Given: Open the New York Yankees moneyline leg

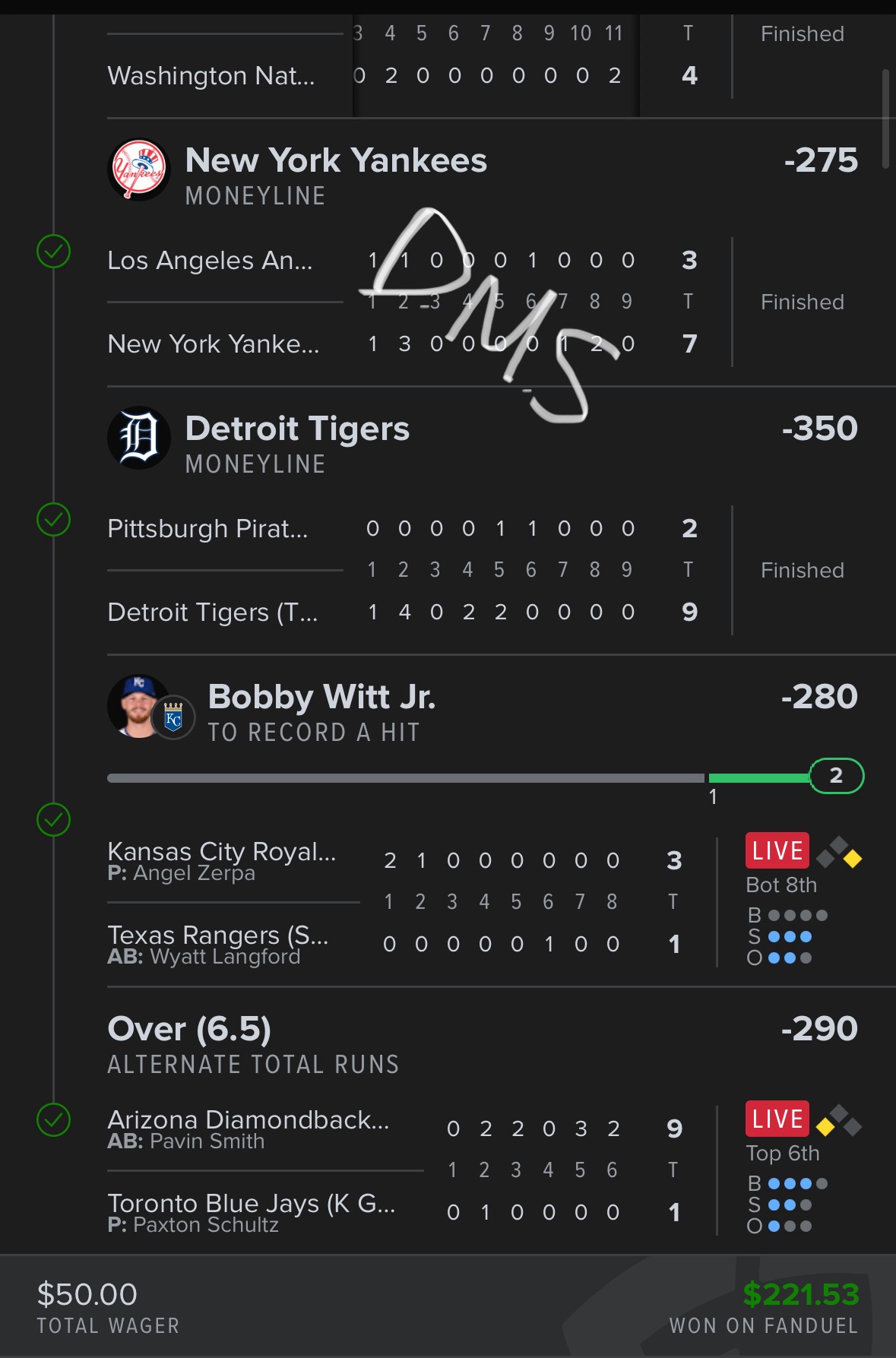Looking at the screenshot, I should pos(335,161).
